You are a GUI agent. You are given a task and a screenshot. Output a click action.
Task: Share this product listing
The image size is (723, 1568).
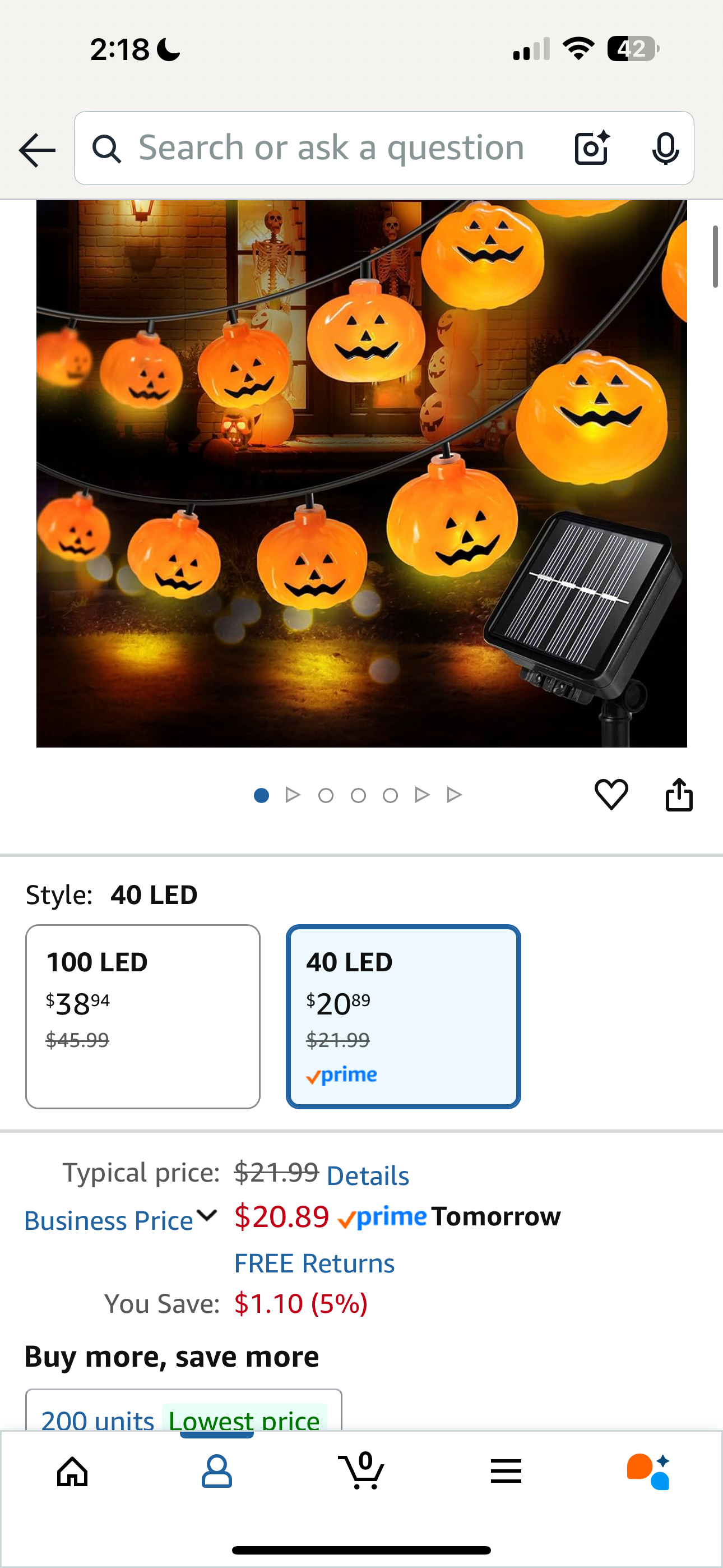coord(679,794)
